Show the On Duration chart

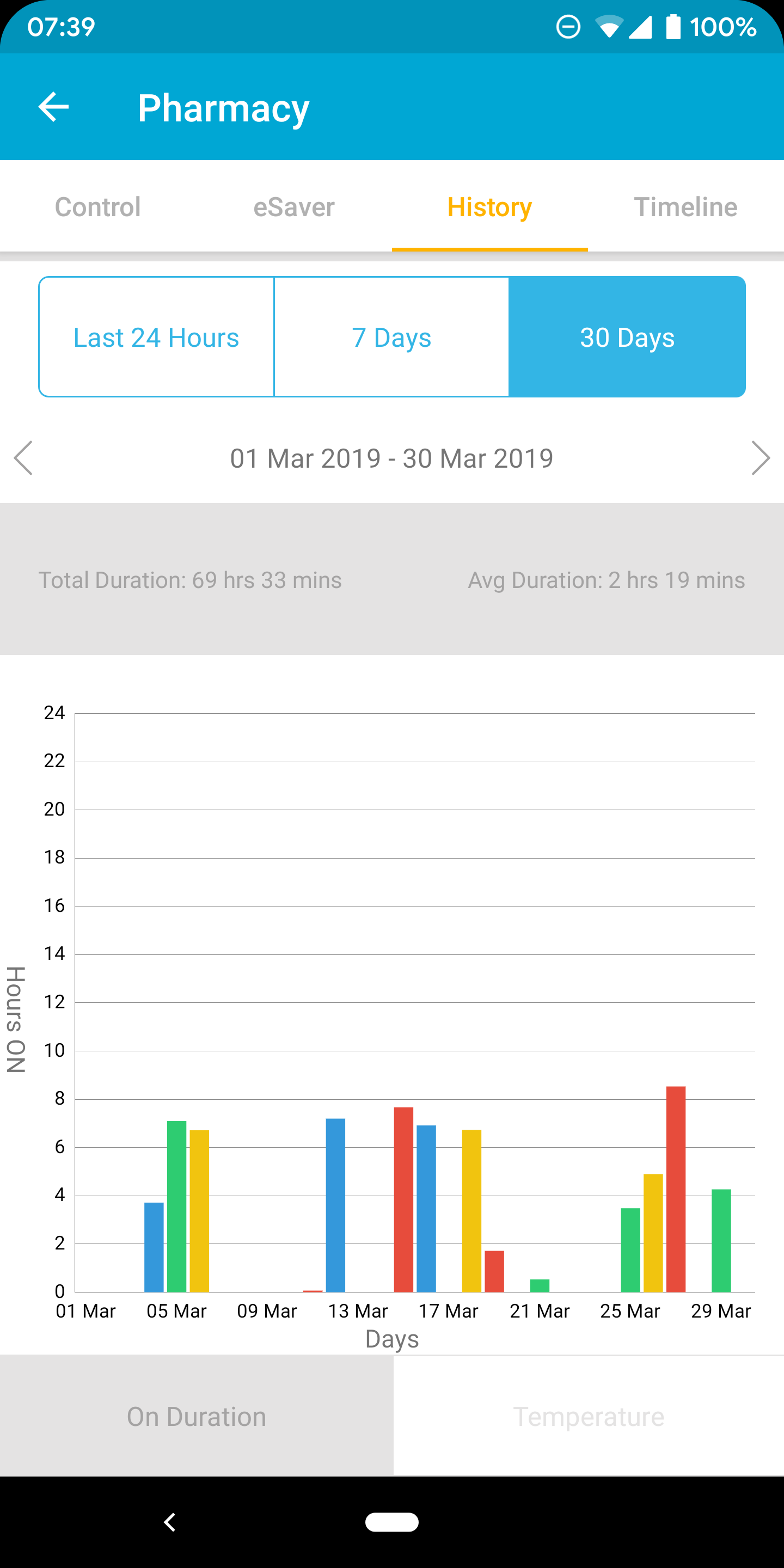197,1417
